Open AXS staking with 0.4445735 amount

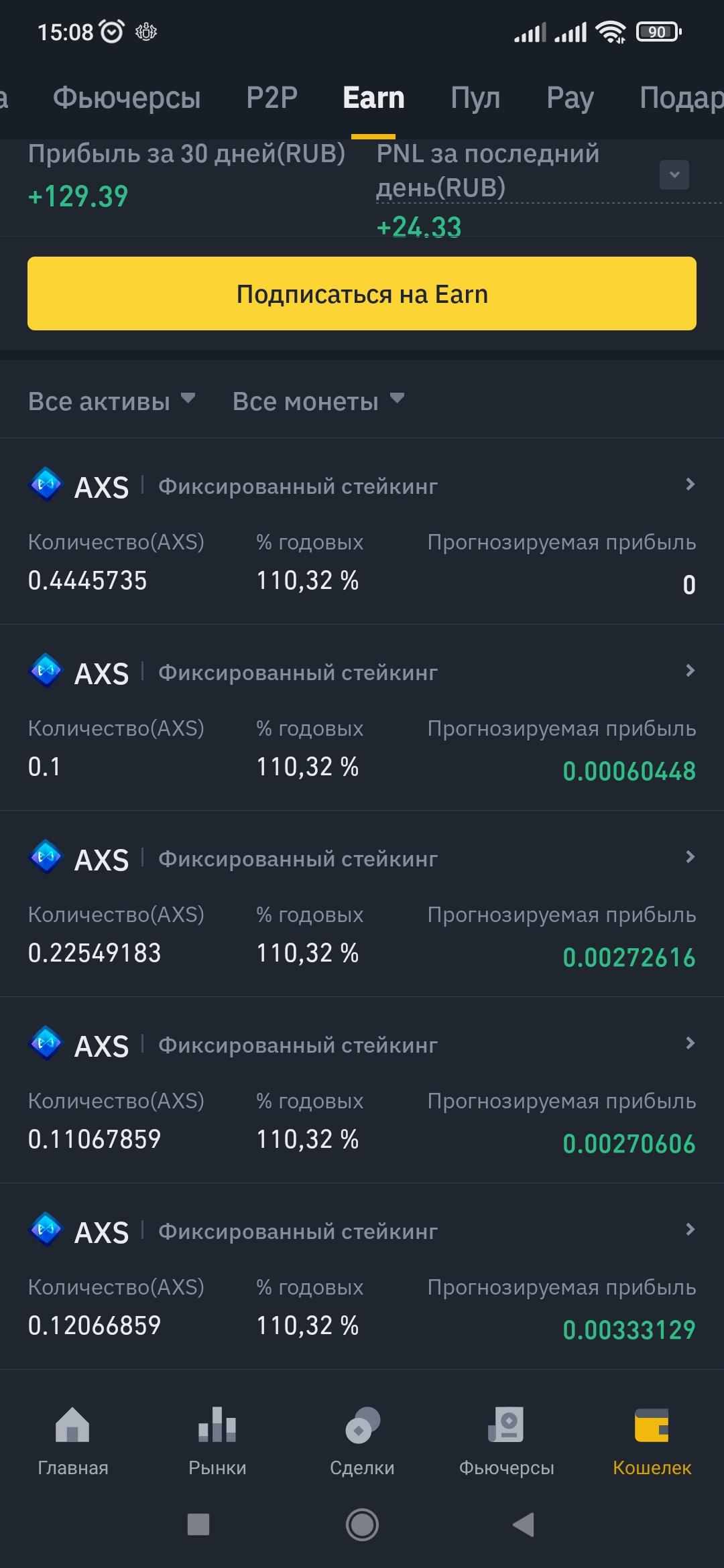(362, 531)
